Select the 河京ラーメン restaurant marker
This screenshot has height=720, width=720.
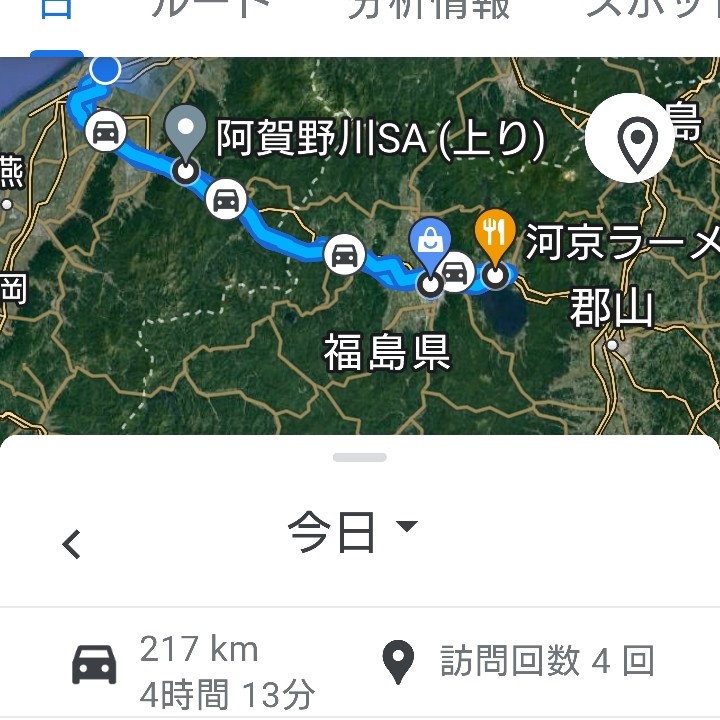coord(494,233)
